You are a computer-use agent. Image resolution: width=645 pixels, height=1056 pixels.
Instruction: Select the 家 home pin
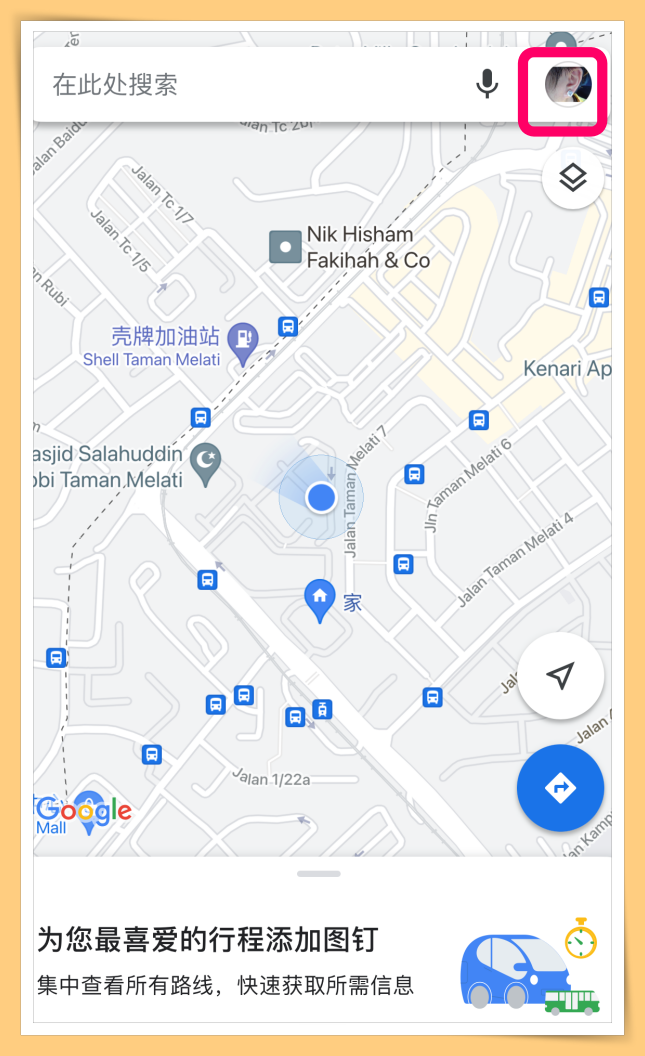click(320, 599)
